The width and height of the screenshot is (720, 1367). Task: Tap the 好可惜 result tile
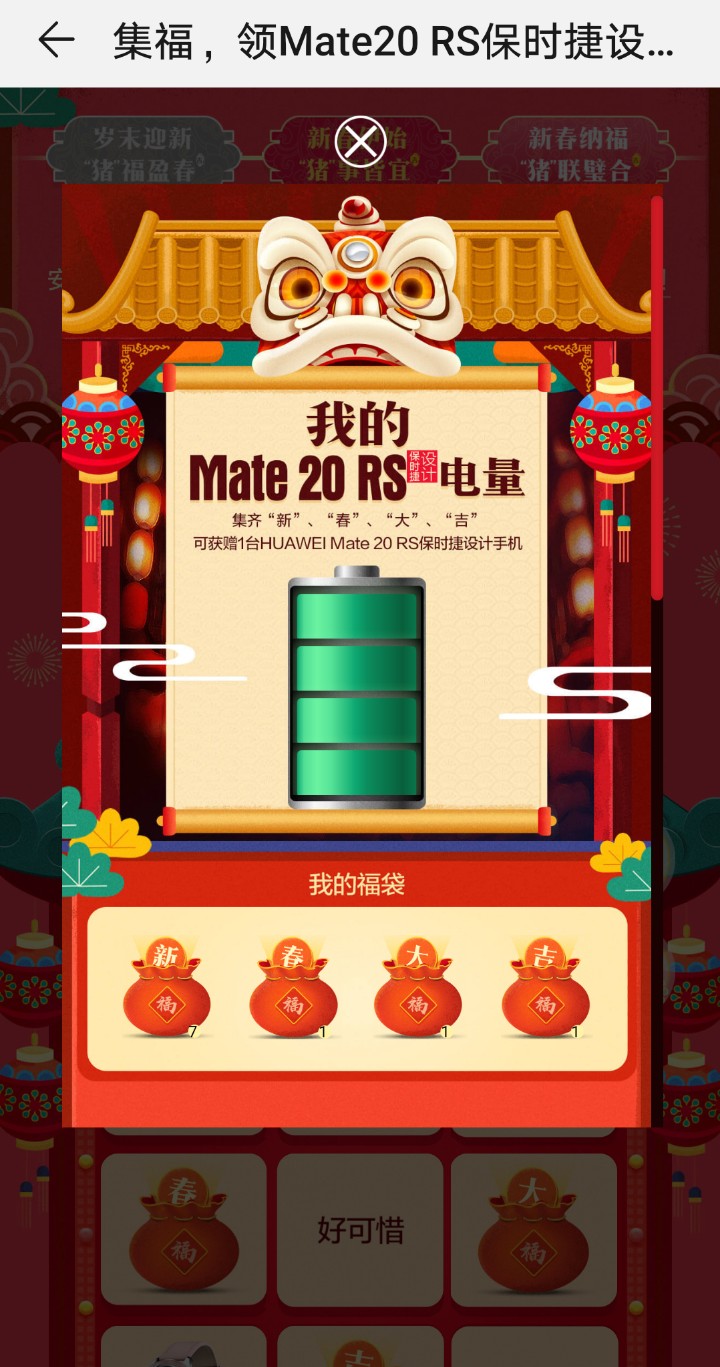pyautogui.click(x=360, y=1228)
